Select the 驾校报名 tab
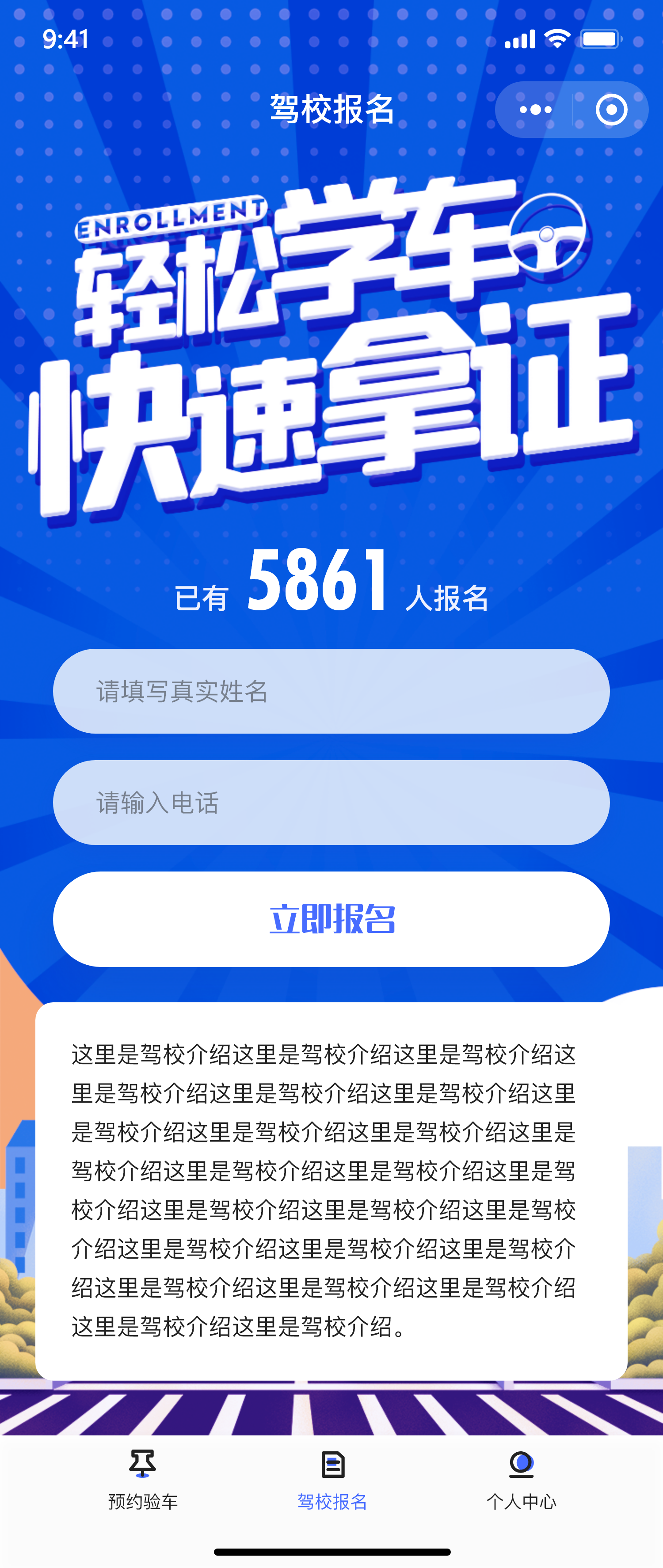This screenshot has width=663, height=1568. [332, 1479]
